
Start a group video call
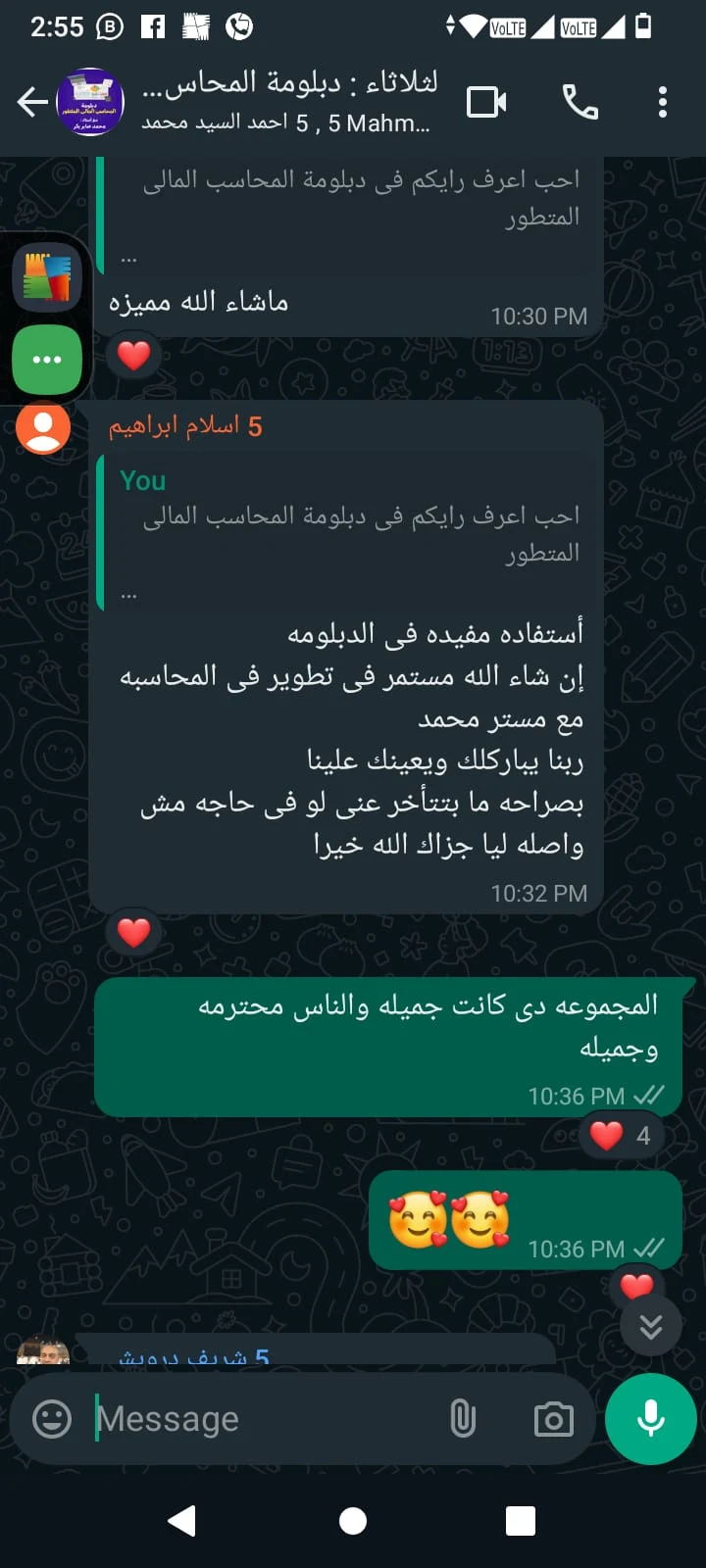[486, 102]
